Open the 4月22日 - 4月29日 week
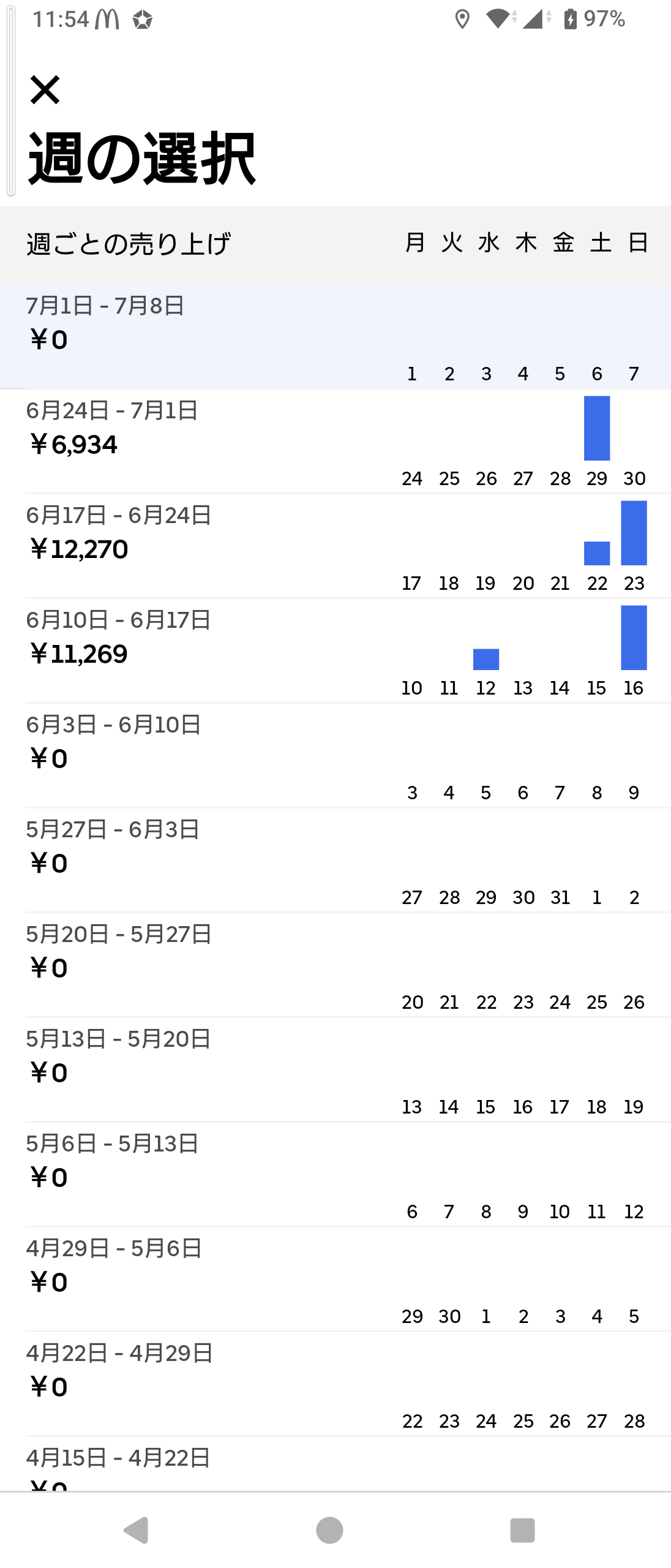Image resolution: width=671 pixels, height=1568 pixels. tap(335, 1384)
